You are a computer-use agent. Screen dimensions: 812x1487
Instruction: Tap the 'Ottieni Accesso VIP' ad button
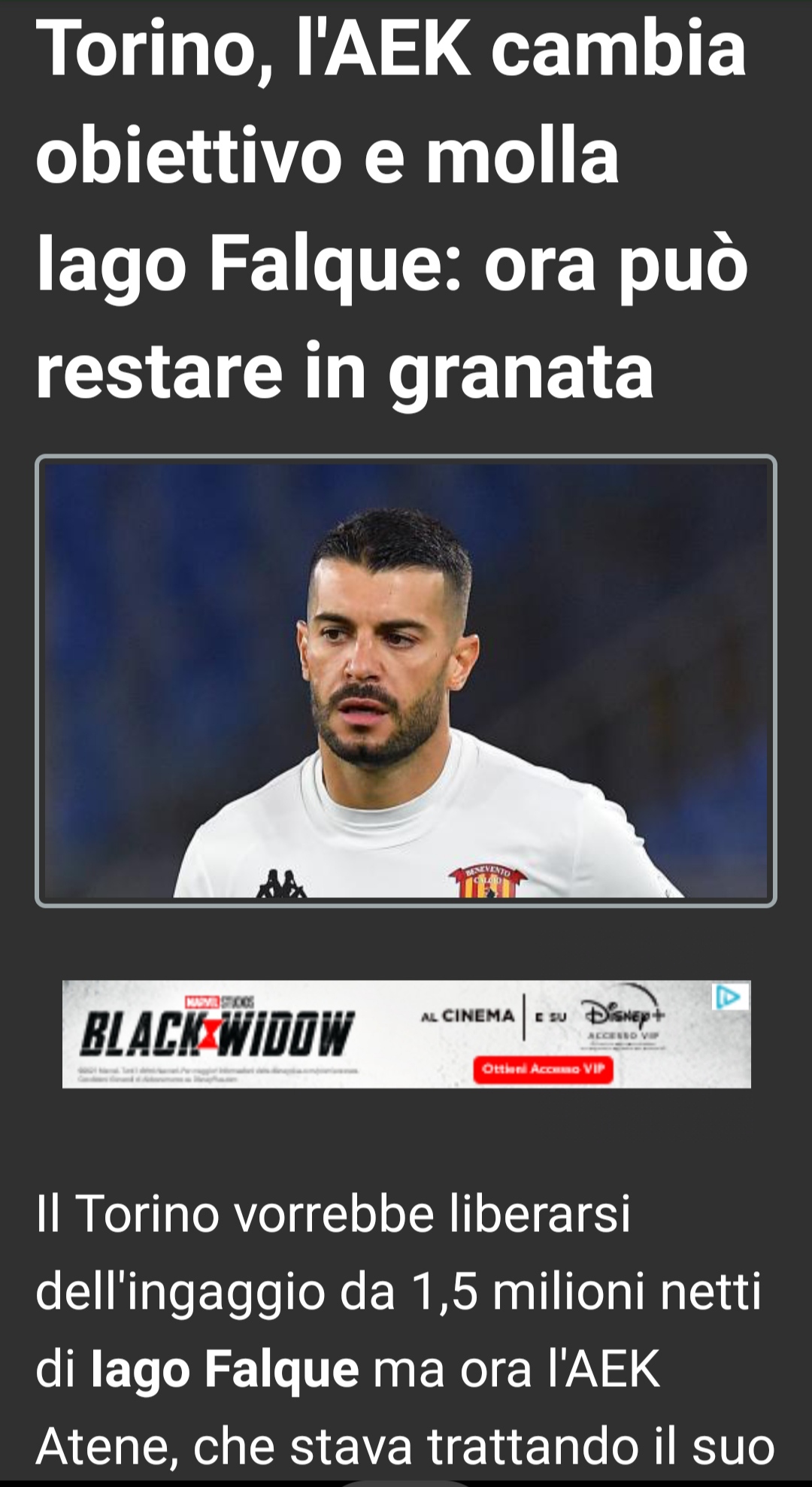(x=543, y=1069)
